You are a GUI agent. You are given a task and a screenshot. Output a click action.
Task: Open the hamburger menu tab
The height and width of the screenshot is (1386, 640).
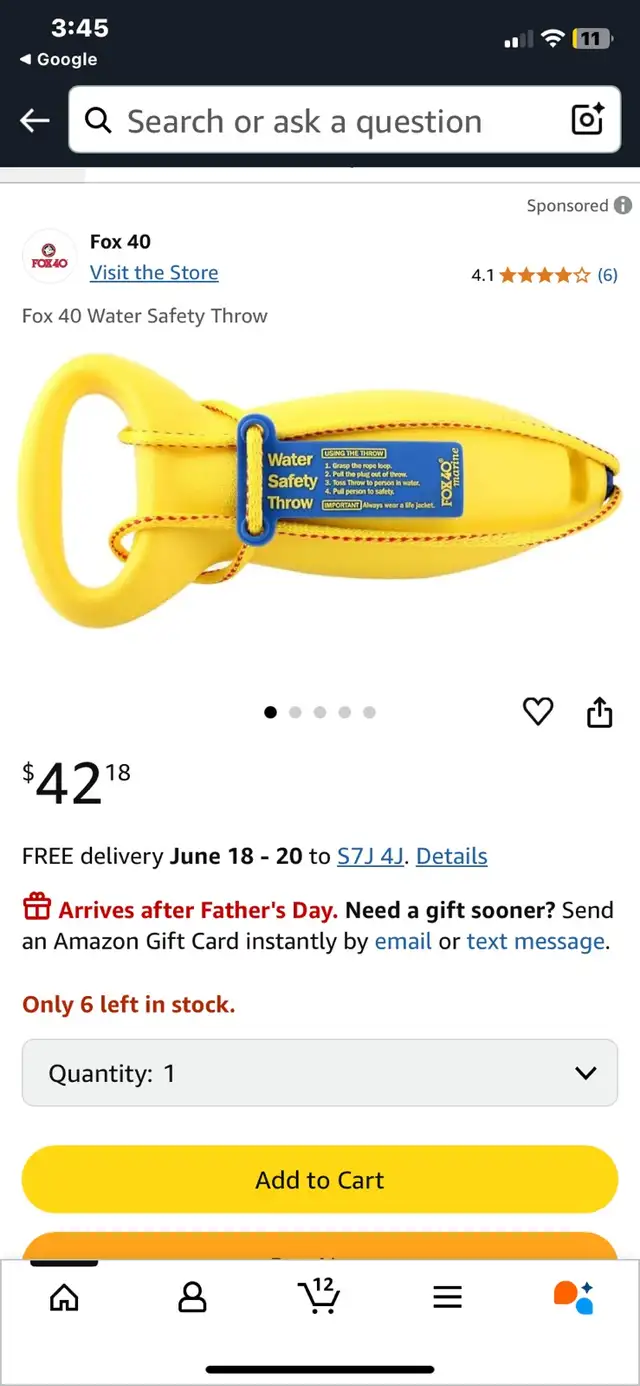pyautogui.click(x=448, y=1298)
